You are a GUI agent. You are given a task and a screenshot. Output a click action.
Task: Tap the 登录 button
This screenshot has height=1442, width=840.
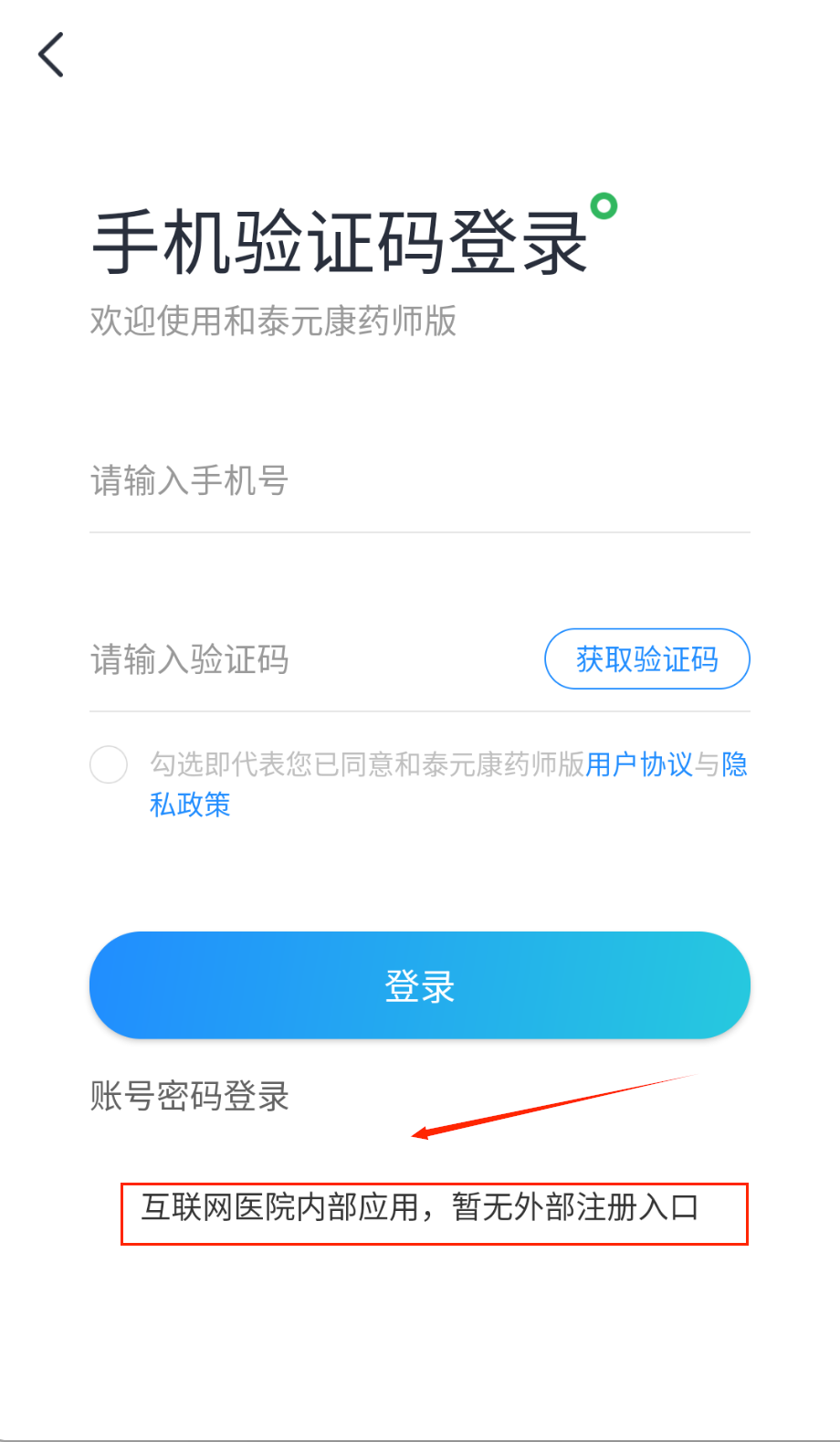coord(419,985)
